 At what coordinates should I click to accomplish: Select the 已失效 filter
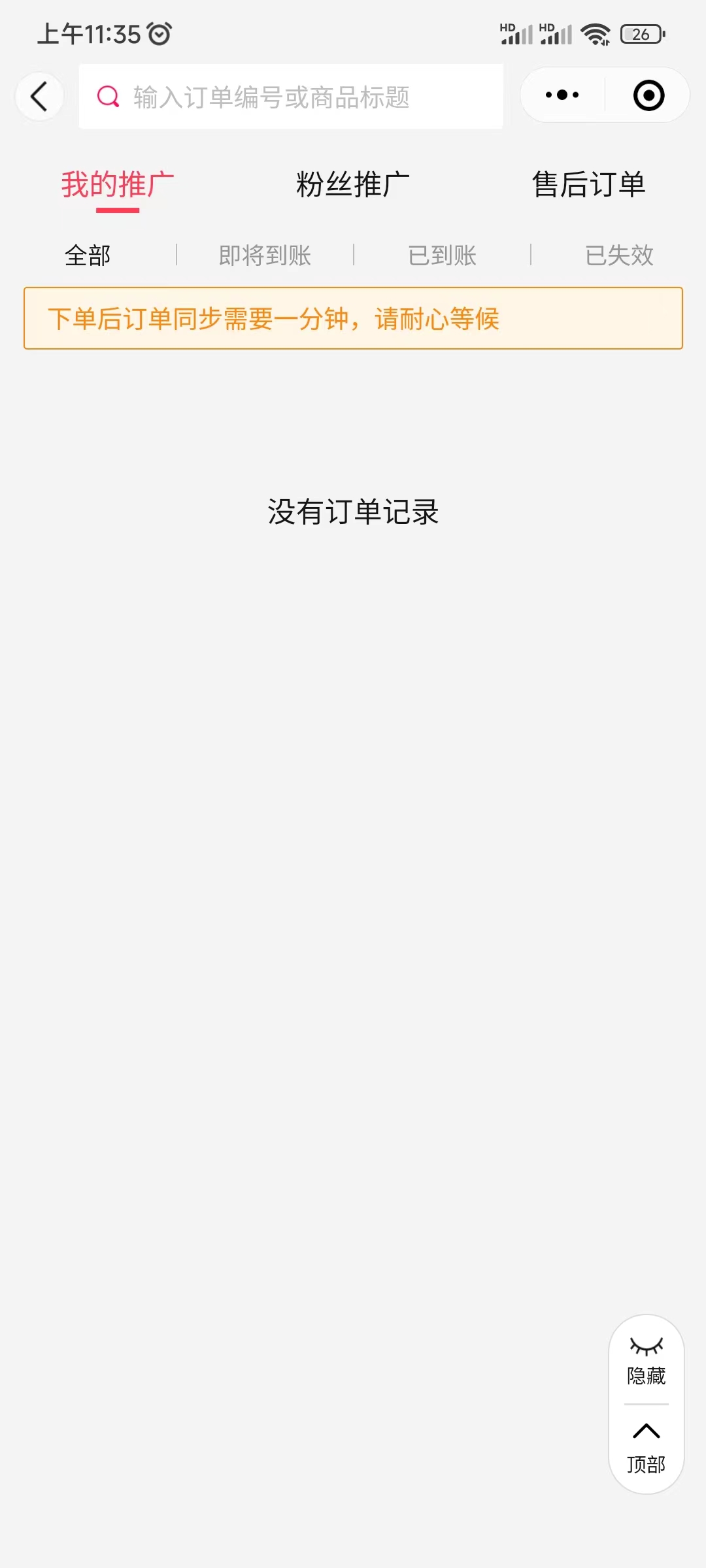619,255
